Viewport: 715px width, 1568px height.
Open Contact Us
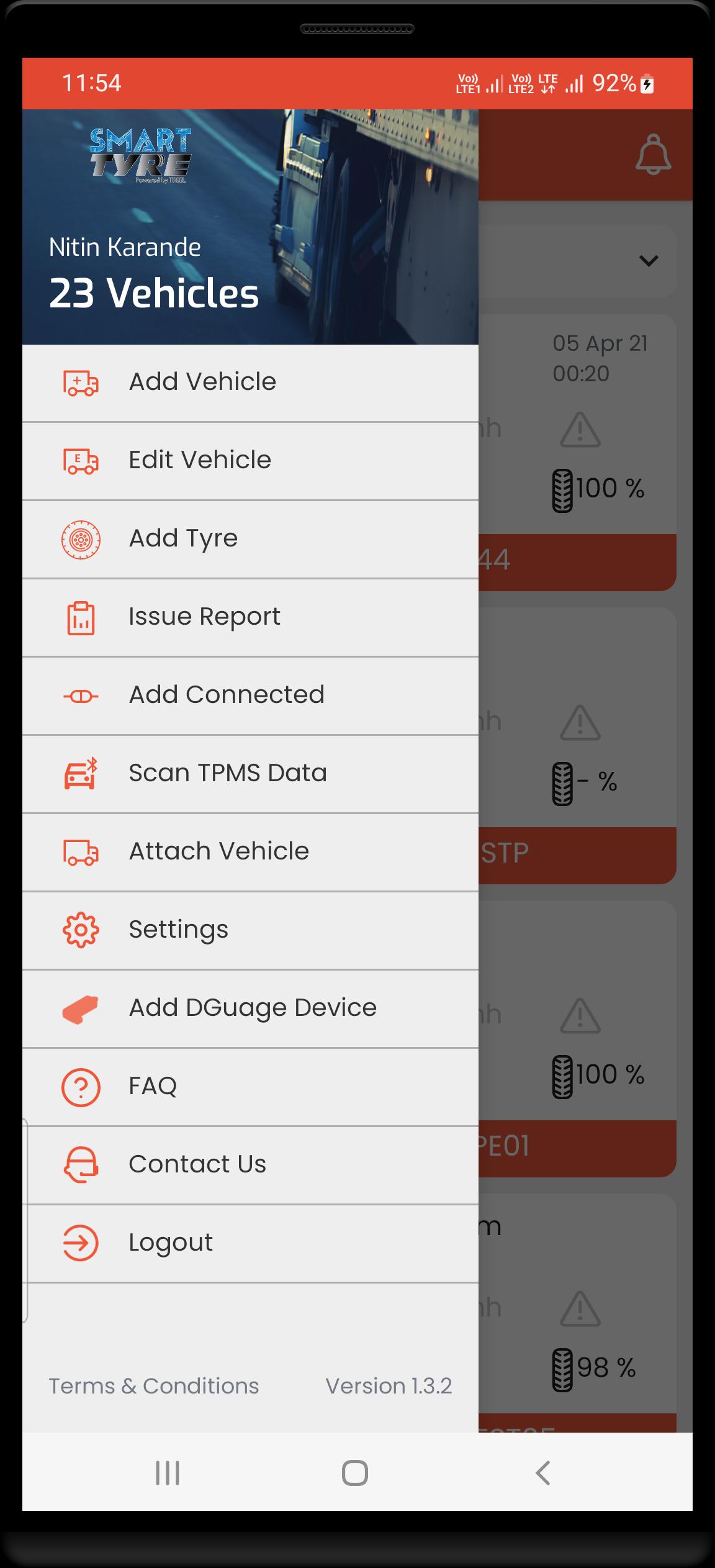pyautogui.click(x=250, y=1165)
